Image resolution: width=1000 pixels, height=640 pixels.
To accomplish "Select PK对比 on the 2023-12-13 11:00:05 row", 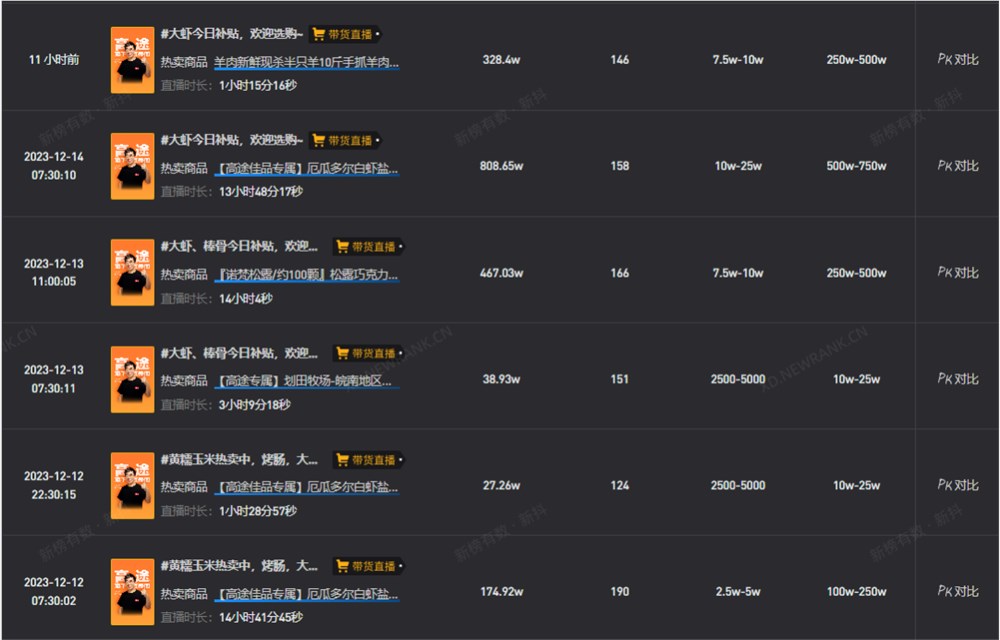I will (957, 273).
